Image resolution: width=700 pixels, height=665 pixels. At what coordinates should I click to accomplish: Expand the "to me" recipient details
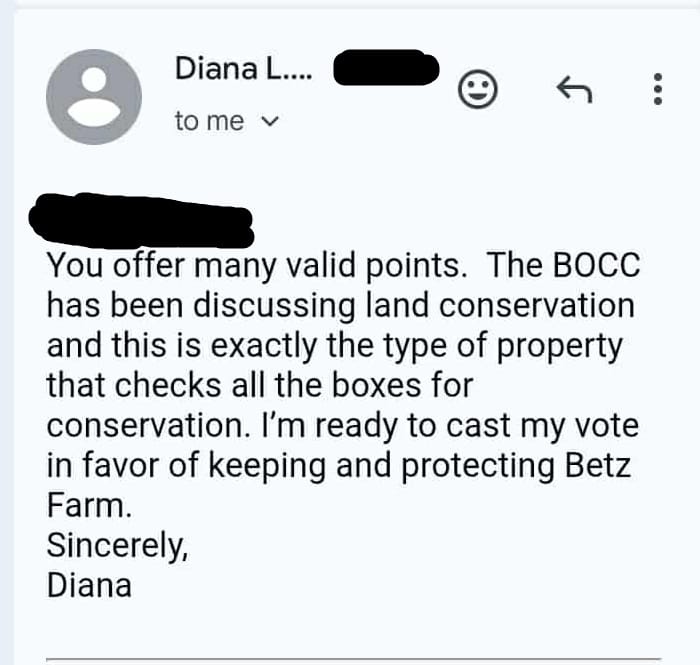pos(268,122)
